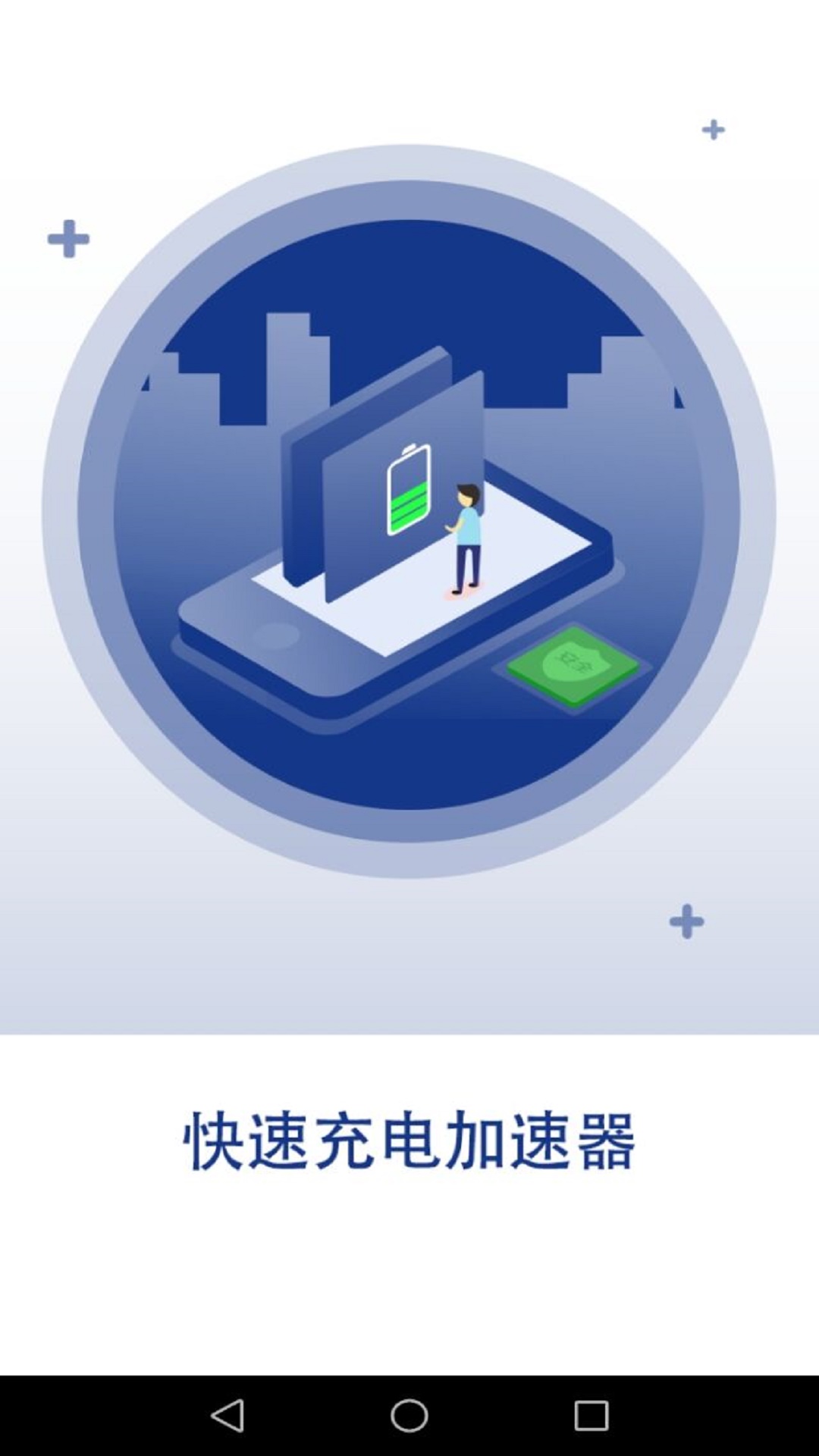Return to the home screen
The image size is (819, 1456).
click(x=409, y=1415)
